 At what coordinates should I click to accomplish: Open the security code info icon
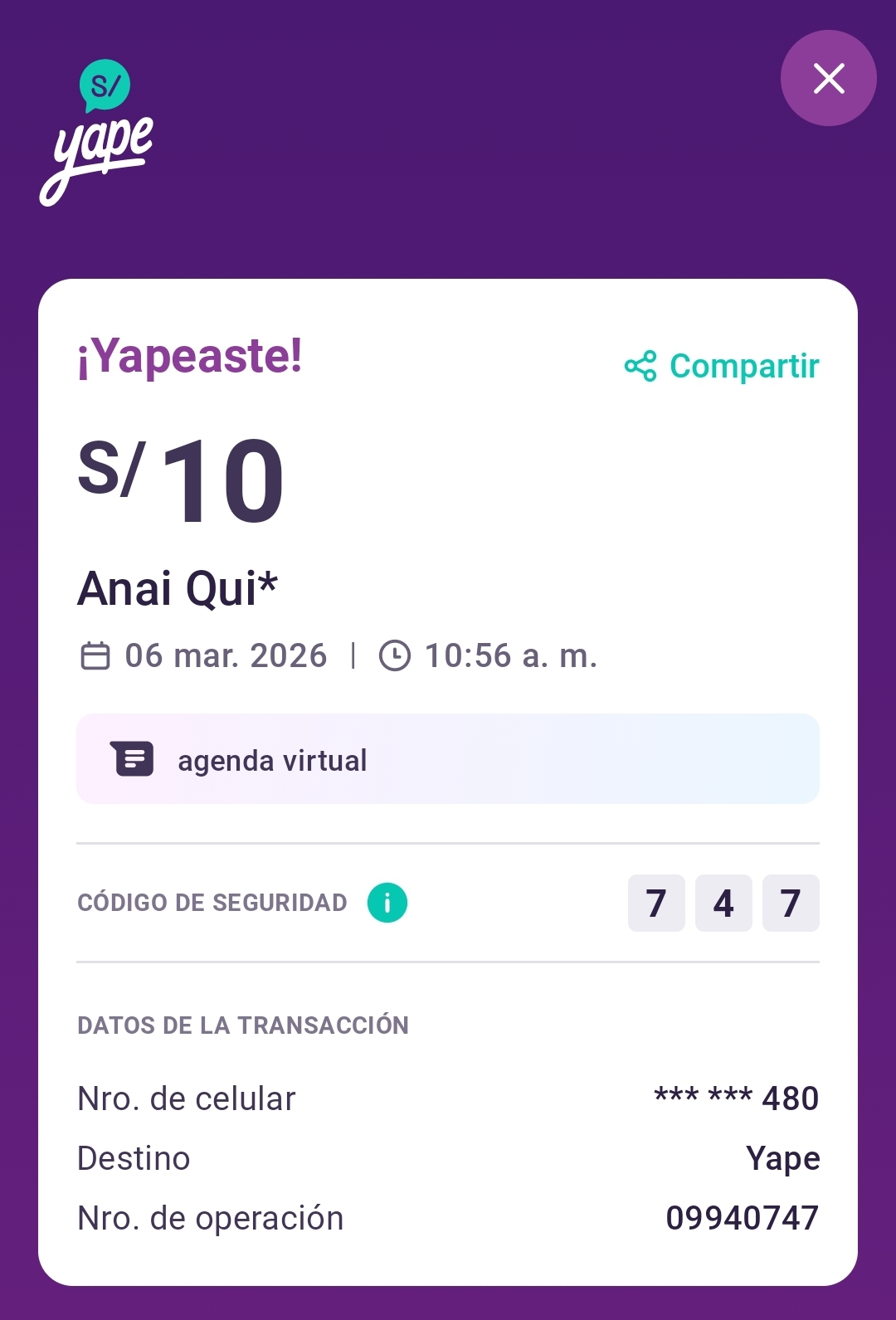tap(387, 903)
